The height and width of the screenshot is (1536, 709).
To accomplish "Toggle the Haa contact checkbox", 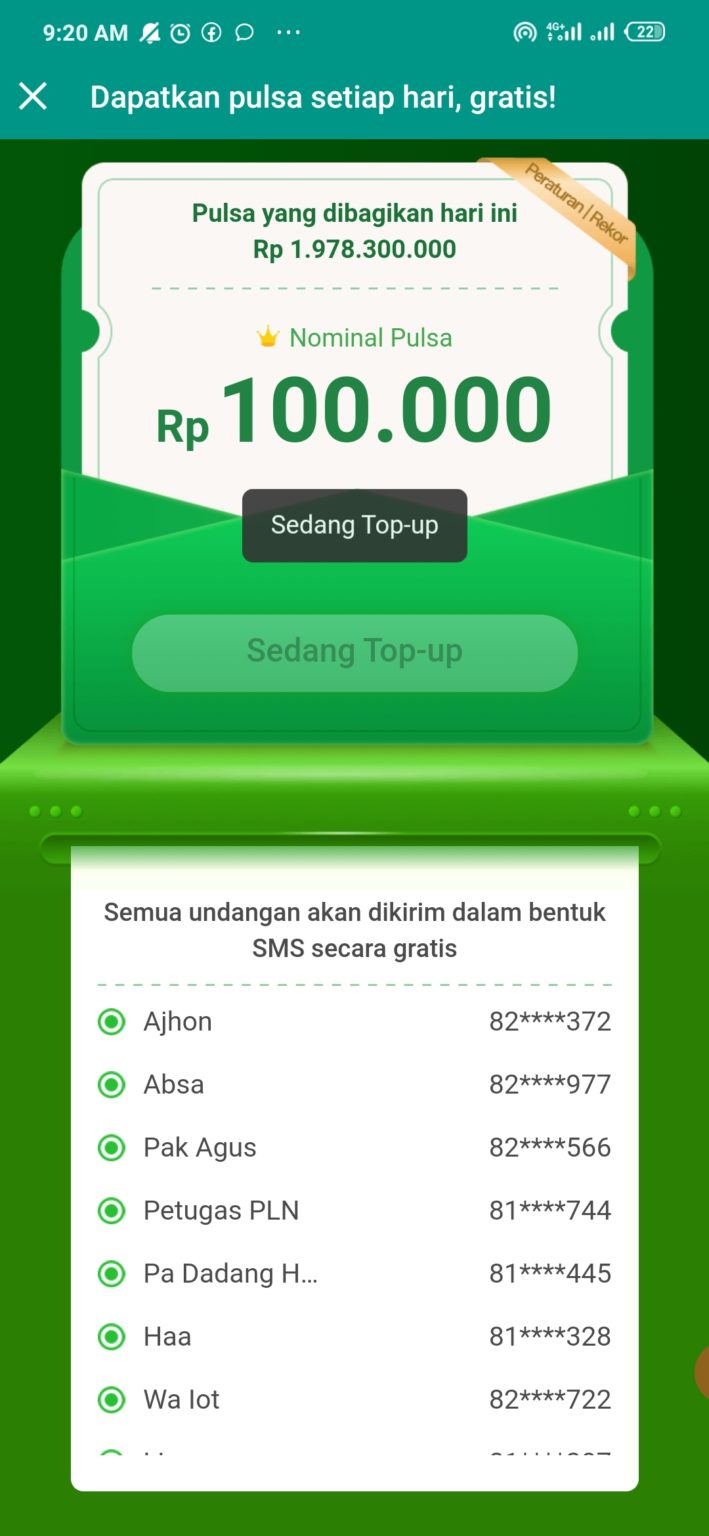I will [111, 1337].
